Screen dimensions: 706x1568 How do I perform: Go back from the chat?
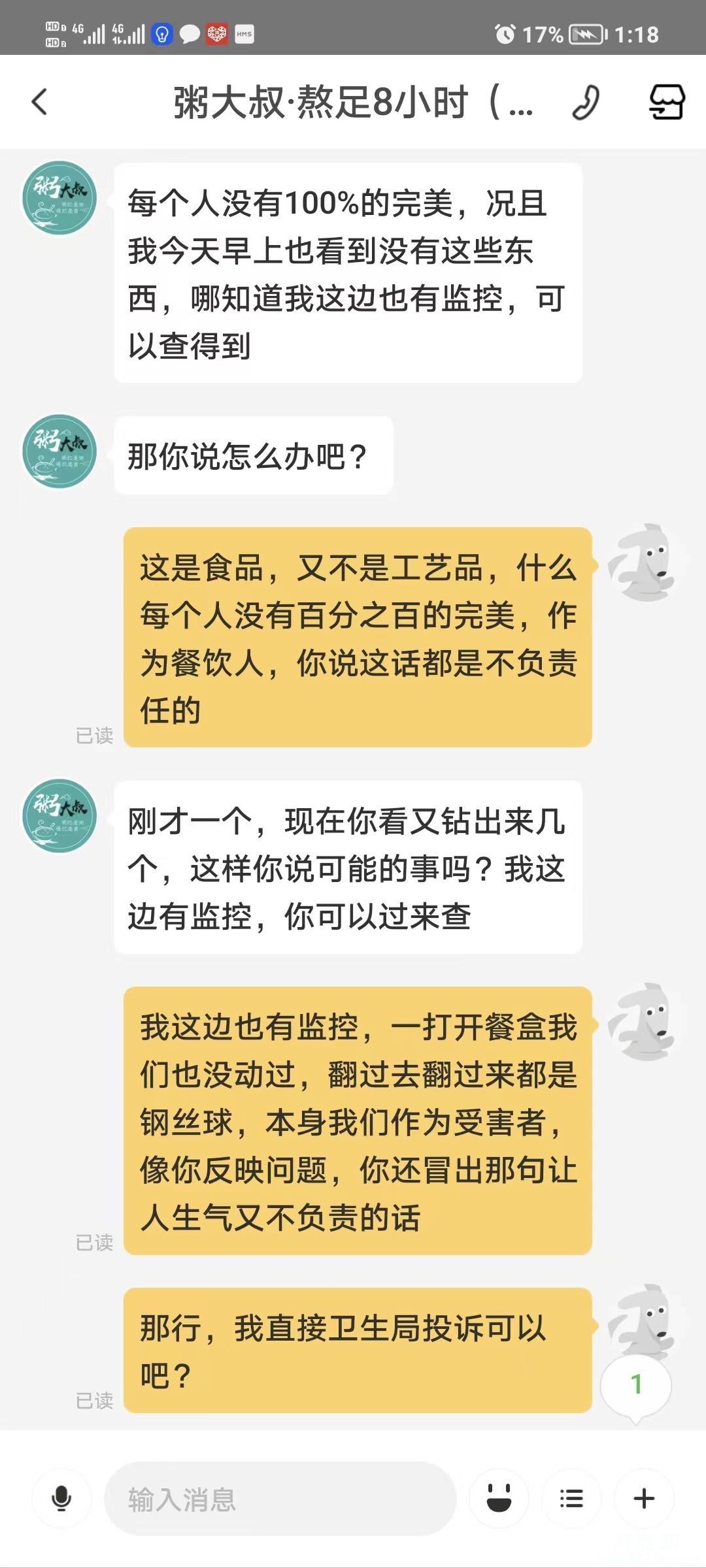click(40, 102)
